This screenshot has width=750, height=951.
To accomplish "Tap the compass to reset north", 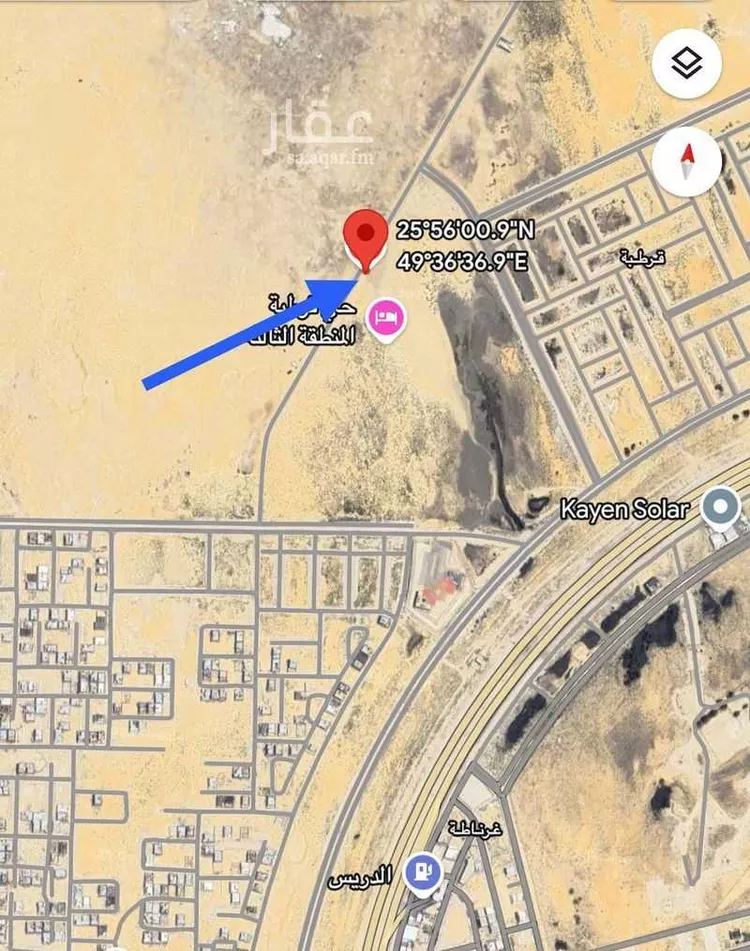I will click(x=687, y=160).
